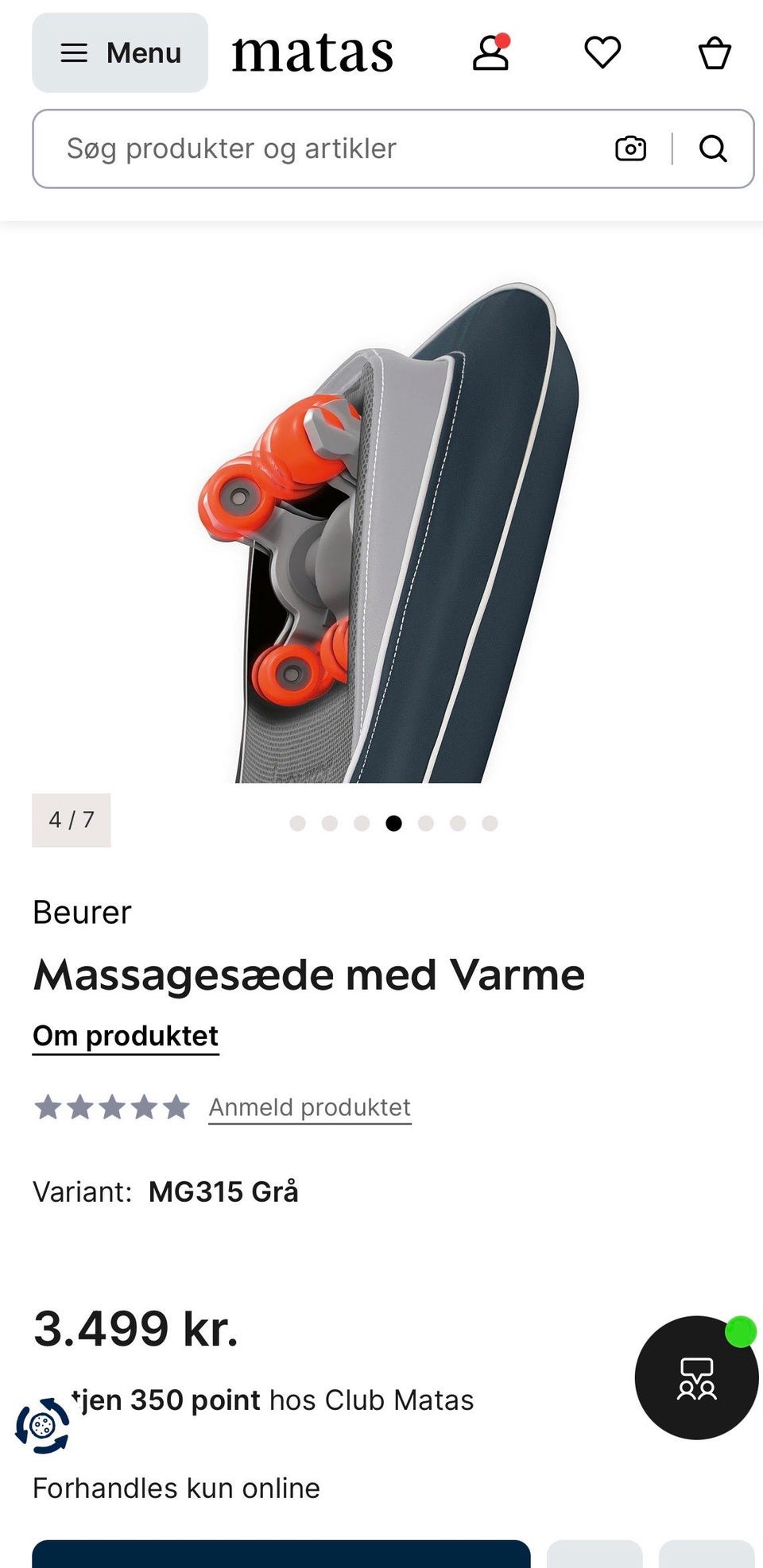Start a visual search with the camera icon

tap(629, 148)
